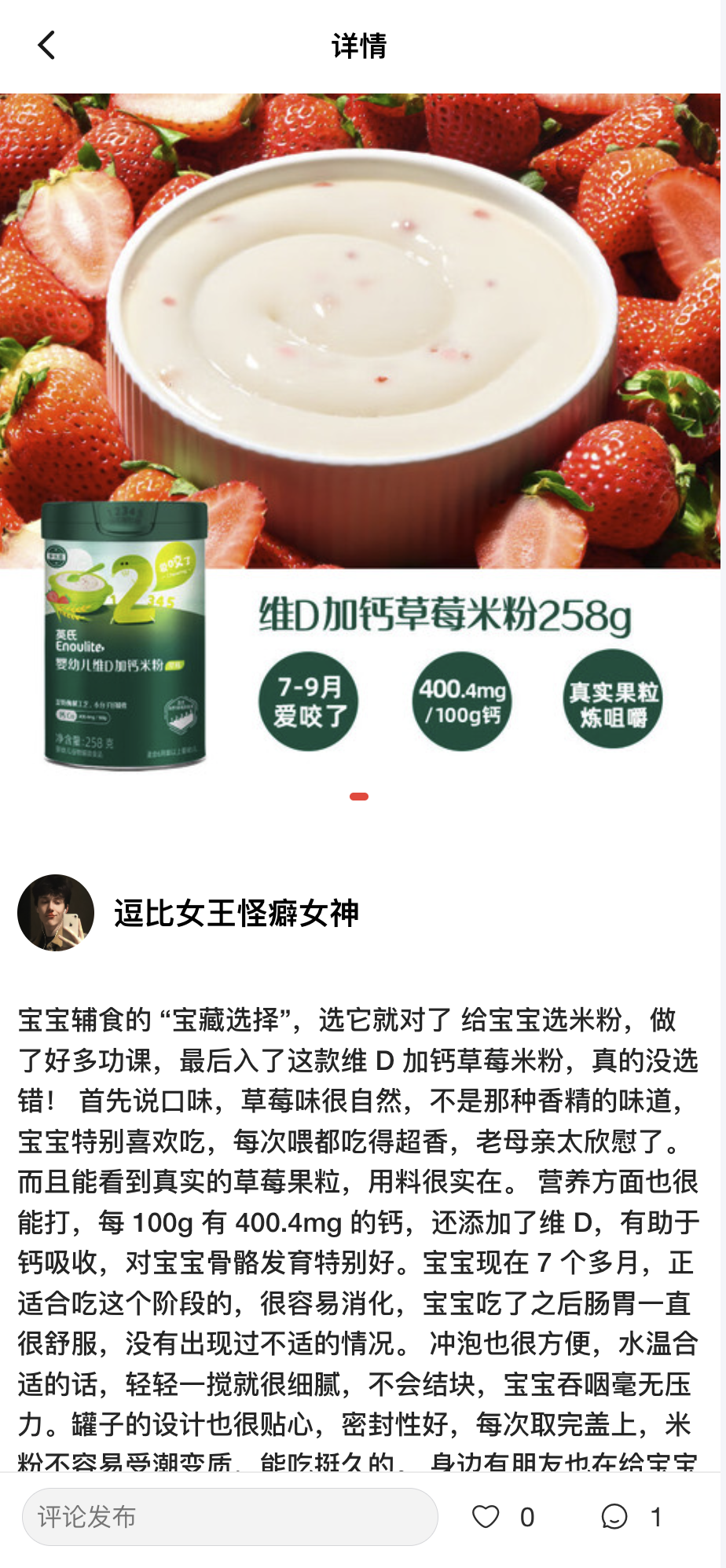Open 逗比女王怪癖女神's profile avatar
The image size is (726, 1568).
[56, 913]
